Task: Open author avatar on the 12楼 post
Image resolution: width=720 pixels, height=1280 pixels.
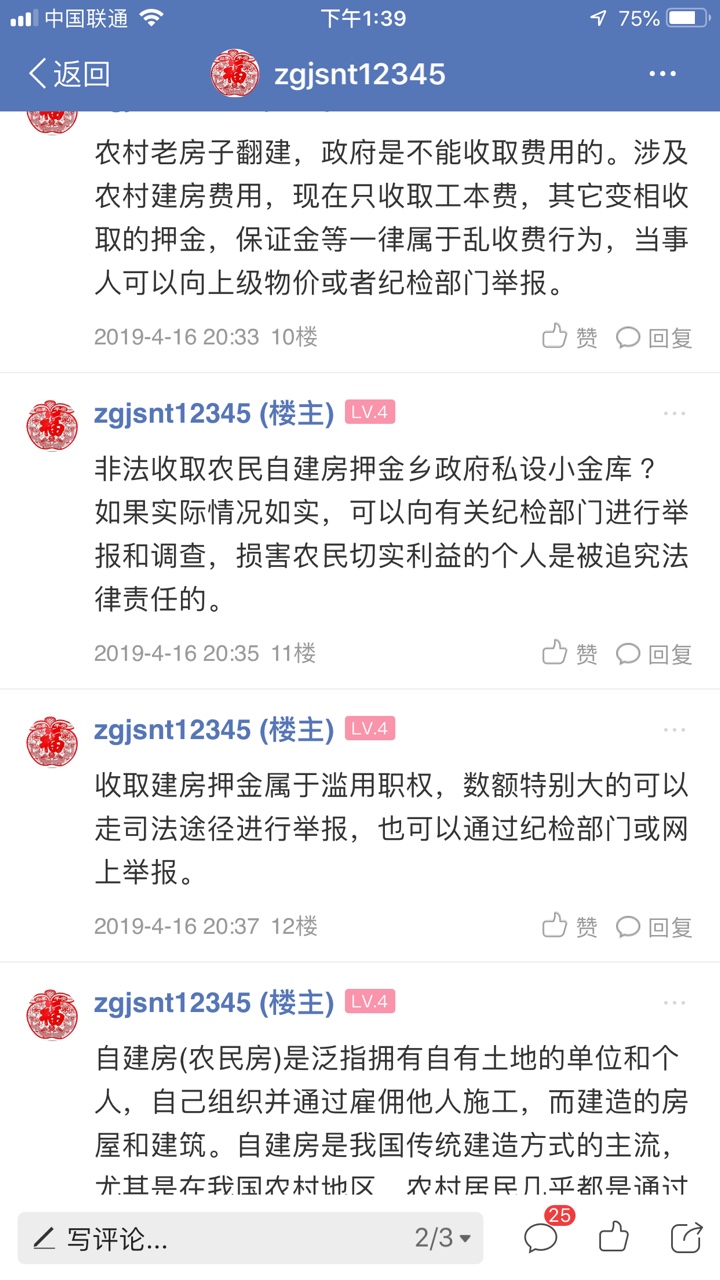Action: [x=52, y=741]
